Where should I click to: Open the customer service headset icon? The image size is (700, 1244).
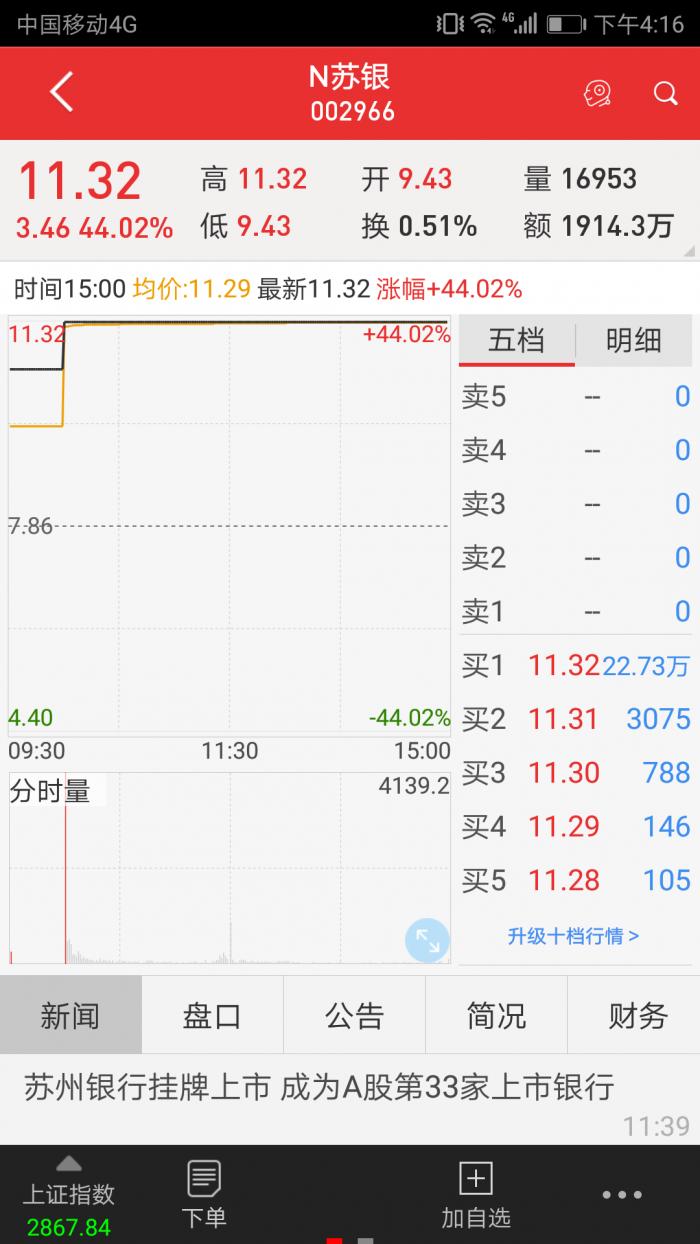coord(597,94)
